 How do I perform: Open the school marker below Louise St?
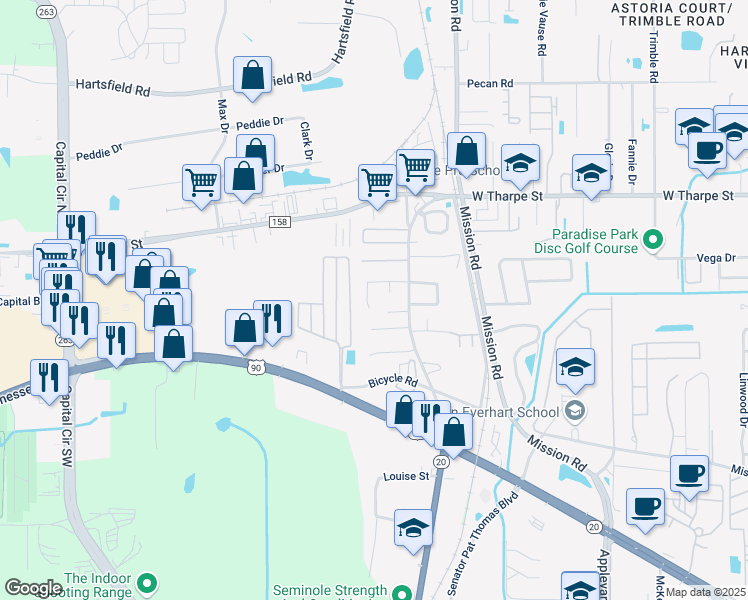413,528
